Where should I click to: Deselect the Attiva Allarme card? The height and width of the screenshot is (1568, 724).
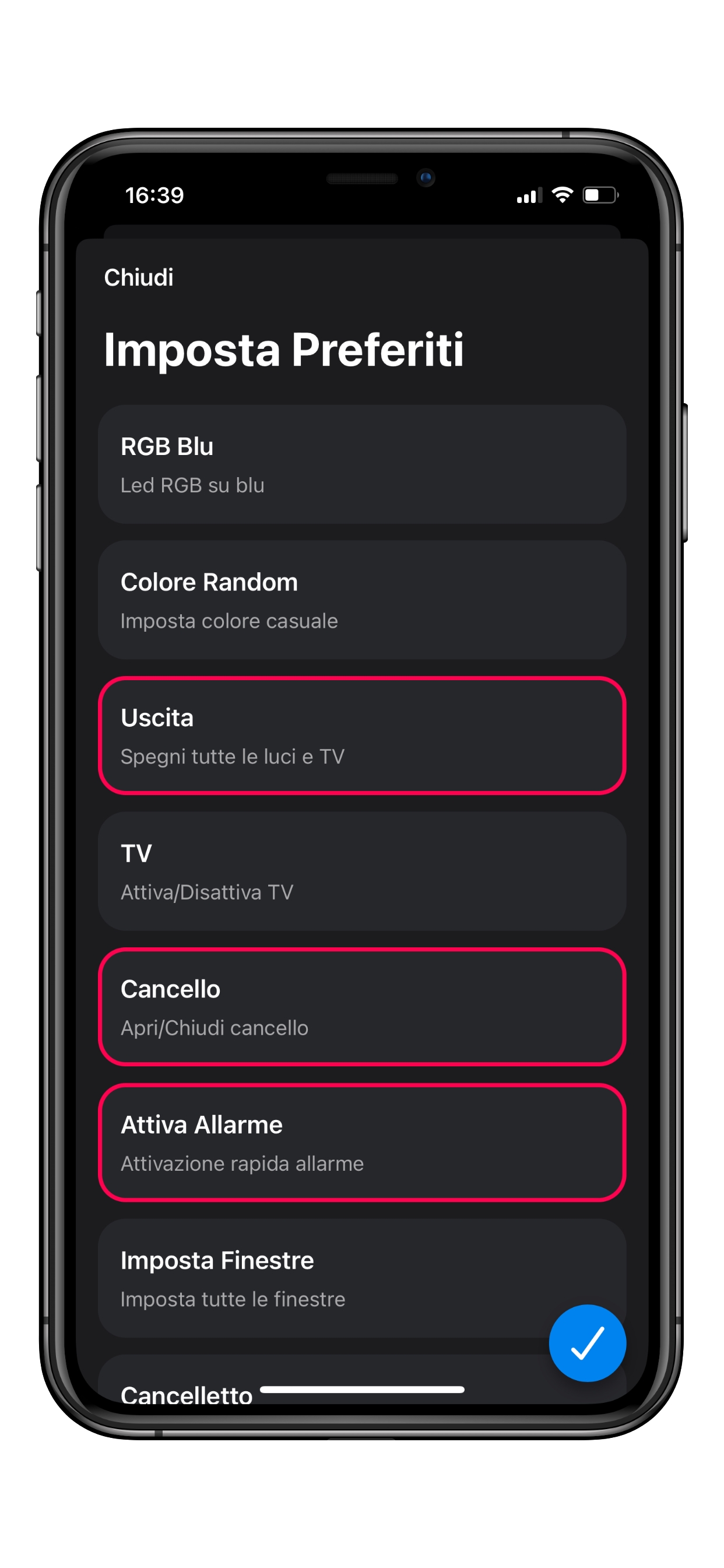click(361, 1143)
